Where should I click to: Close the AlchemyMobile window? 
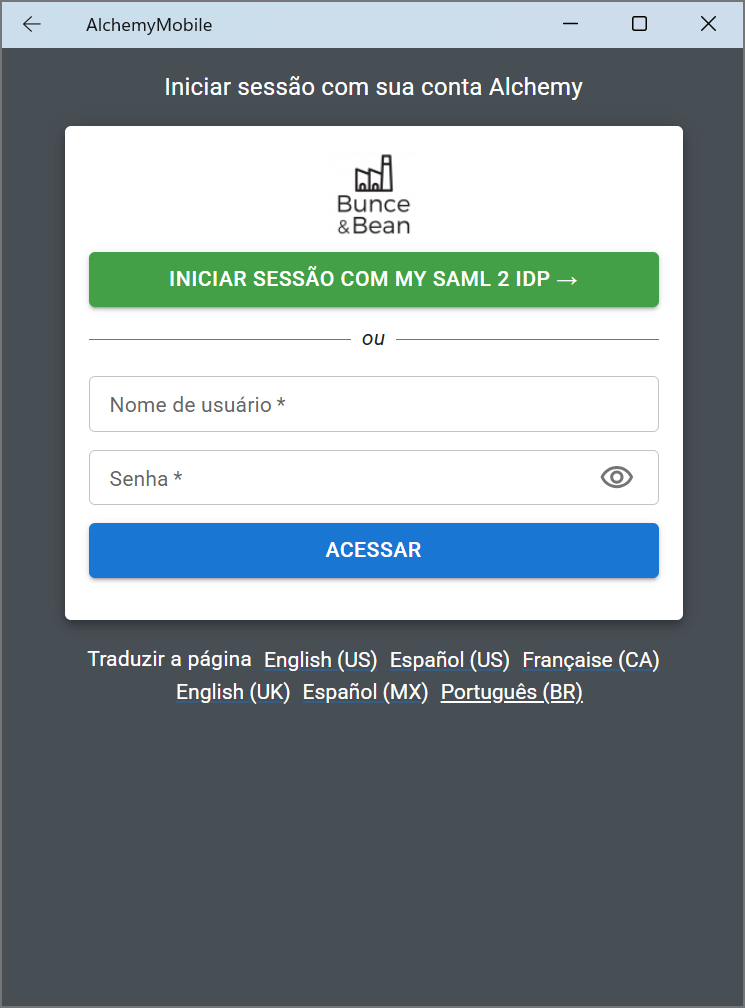click(x=708, y=25)
